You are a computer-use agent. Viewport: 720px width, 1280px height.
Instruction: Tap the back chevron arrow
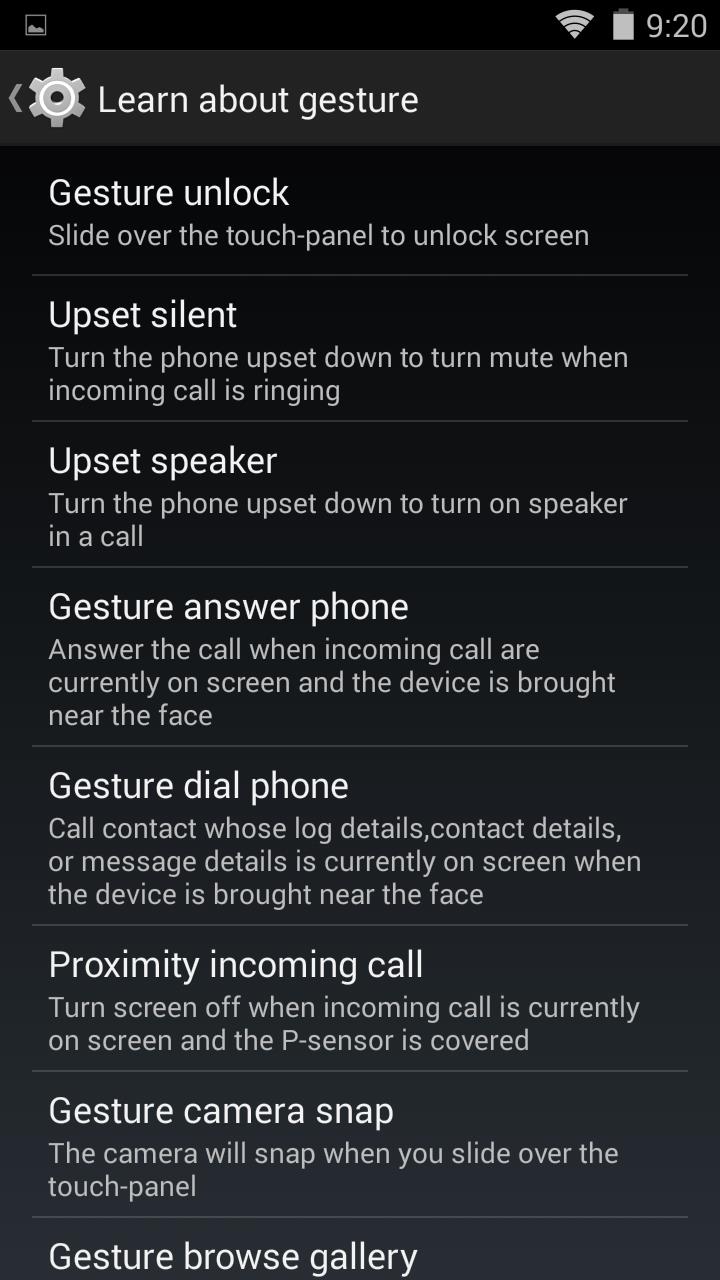[x=14, y=97]
